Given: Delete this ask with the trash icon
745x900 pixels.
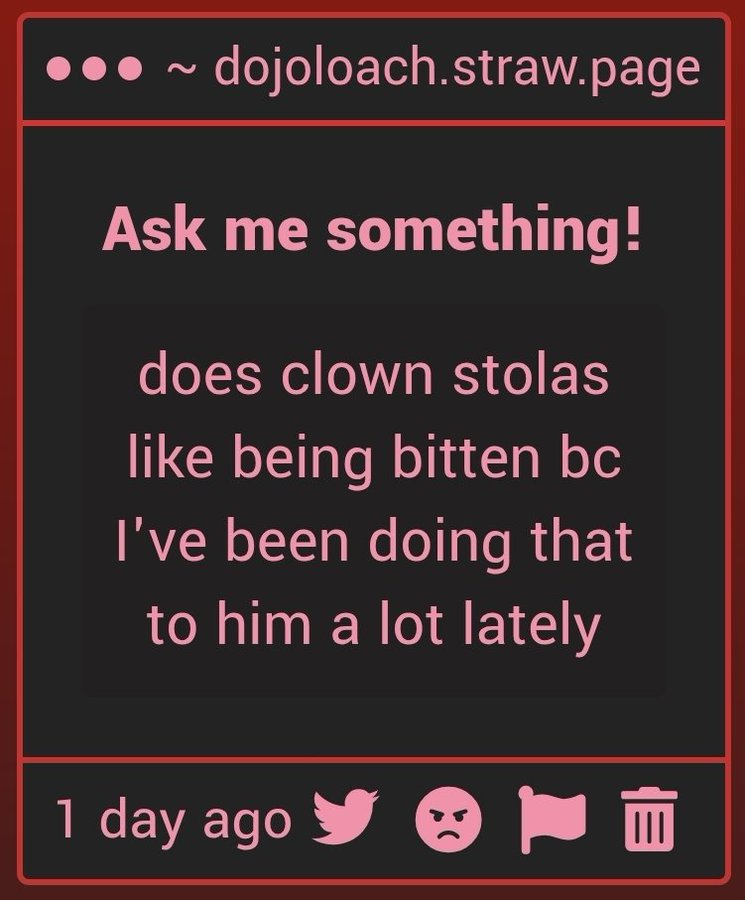Looking at the screenshot, I should [649, 819].
